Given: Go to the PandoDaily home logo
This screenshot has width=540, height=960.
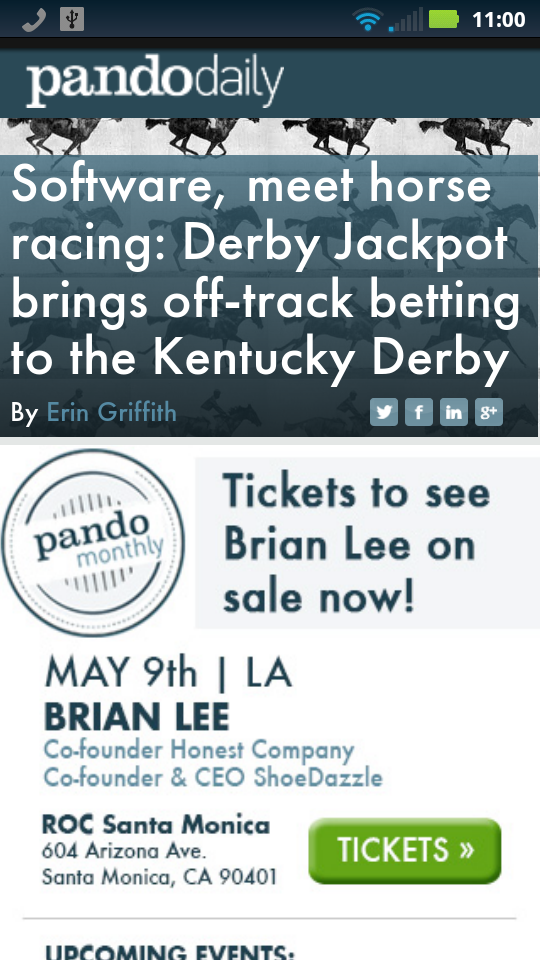Looking at the screenshot, I should point(154,80).
